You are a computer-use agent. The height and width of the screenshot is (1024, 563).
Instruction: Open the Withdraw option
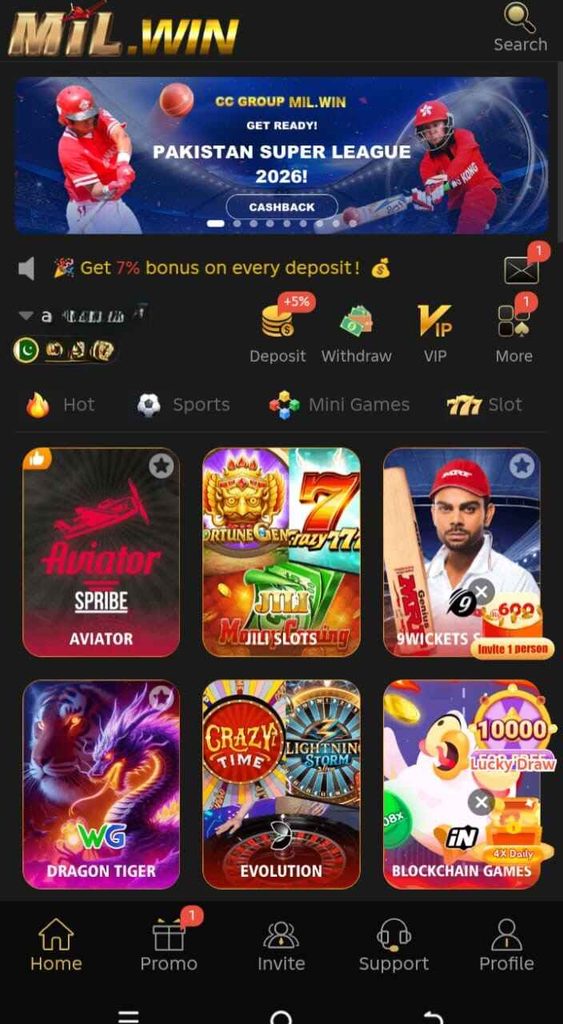[x=357, y=333]
